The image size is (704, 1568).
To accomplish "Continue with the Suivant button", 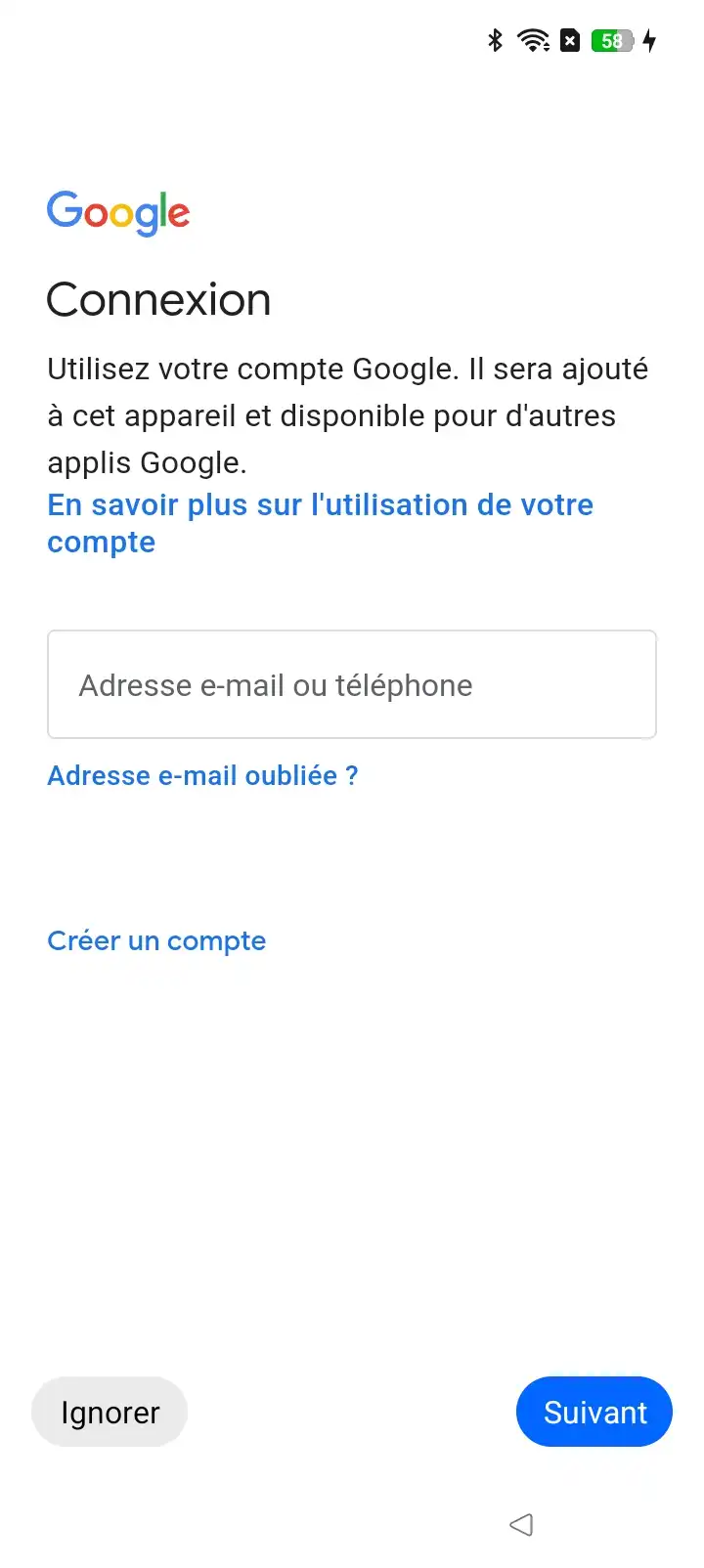I will (594, 1412).
